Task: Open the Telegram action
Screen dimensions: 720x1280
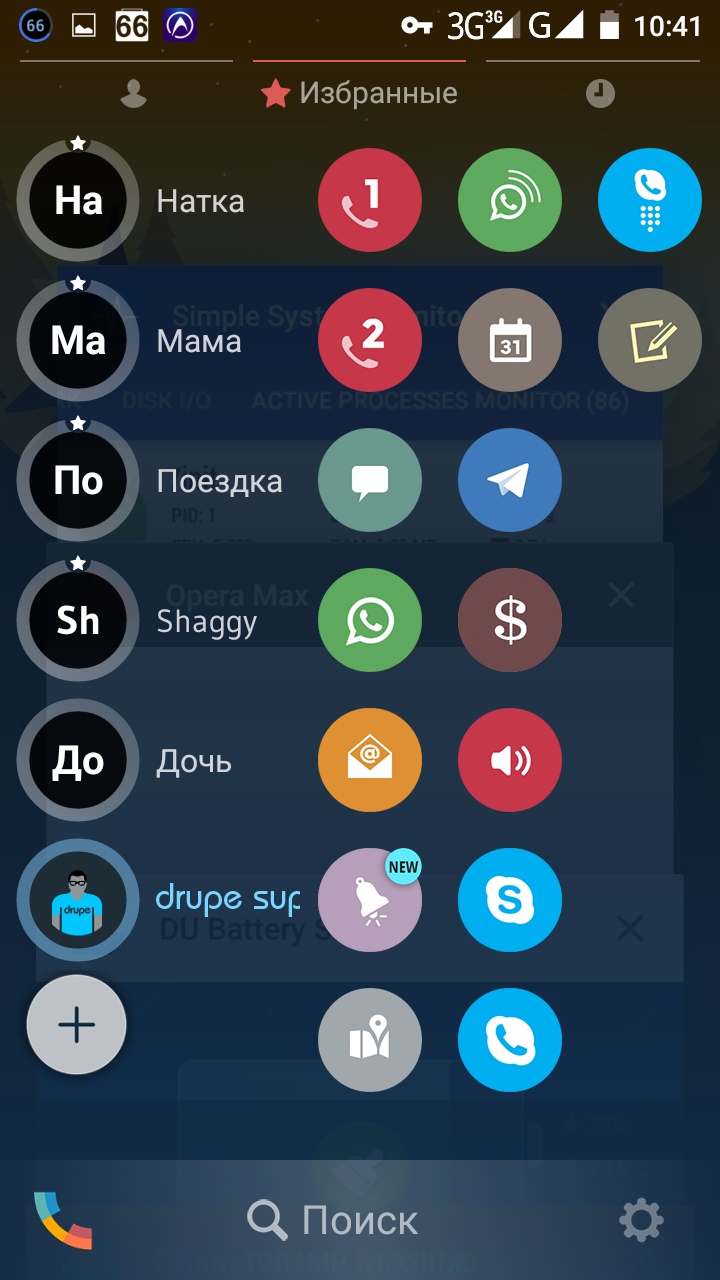Action: [510, 481]
